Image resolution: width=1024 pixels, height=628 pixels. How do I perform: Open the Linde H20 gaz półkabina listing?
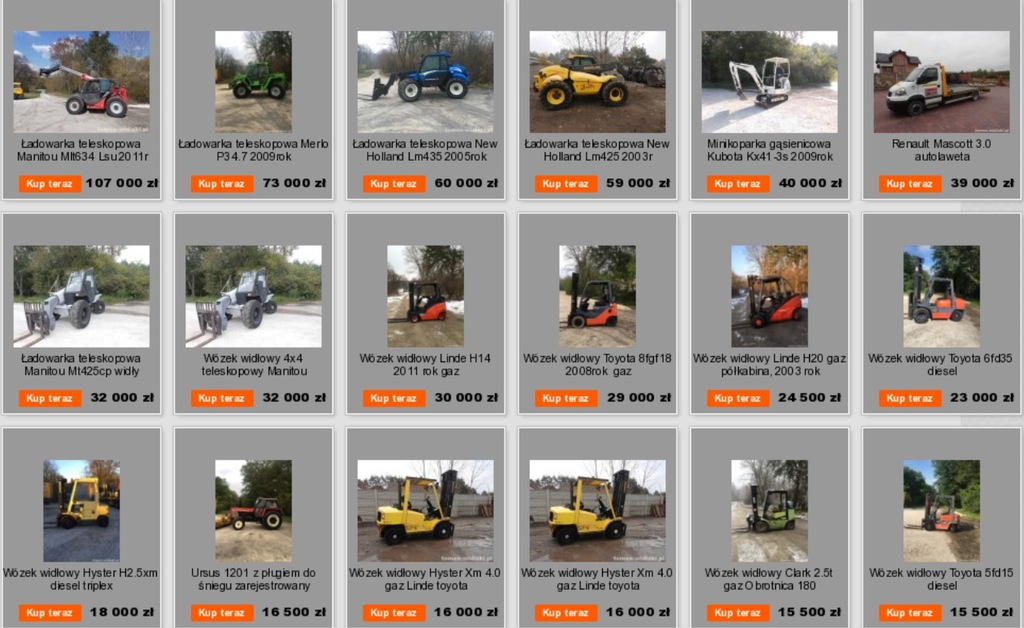click(x=769, y=296)
